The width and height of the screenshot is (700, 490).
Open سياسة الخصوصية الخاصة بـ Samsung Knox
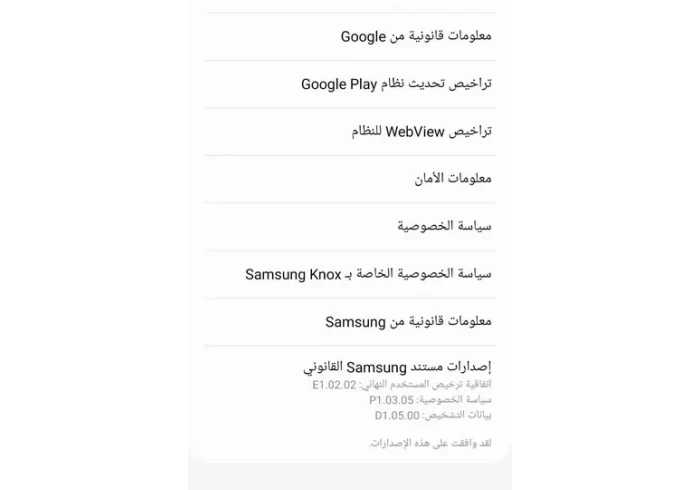point(368,274)
